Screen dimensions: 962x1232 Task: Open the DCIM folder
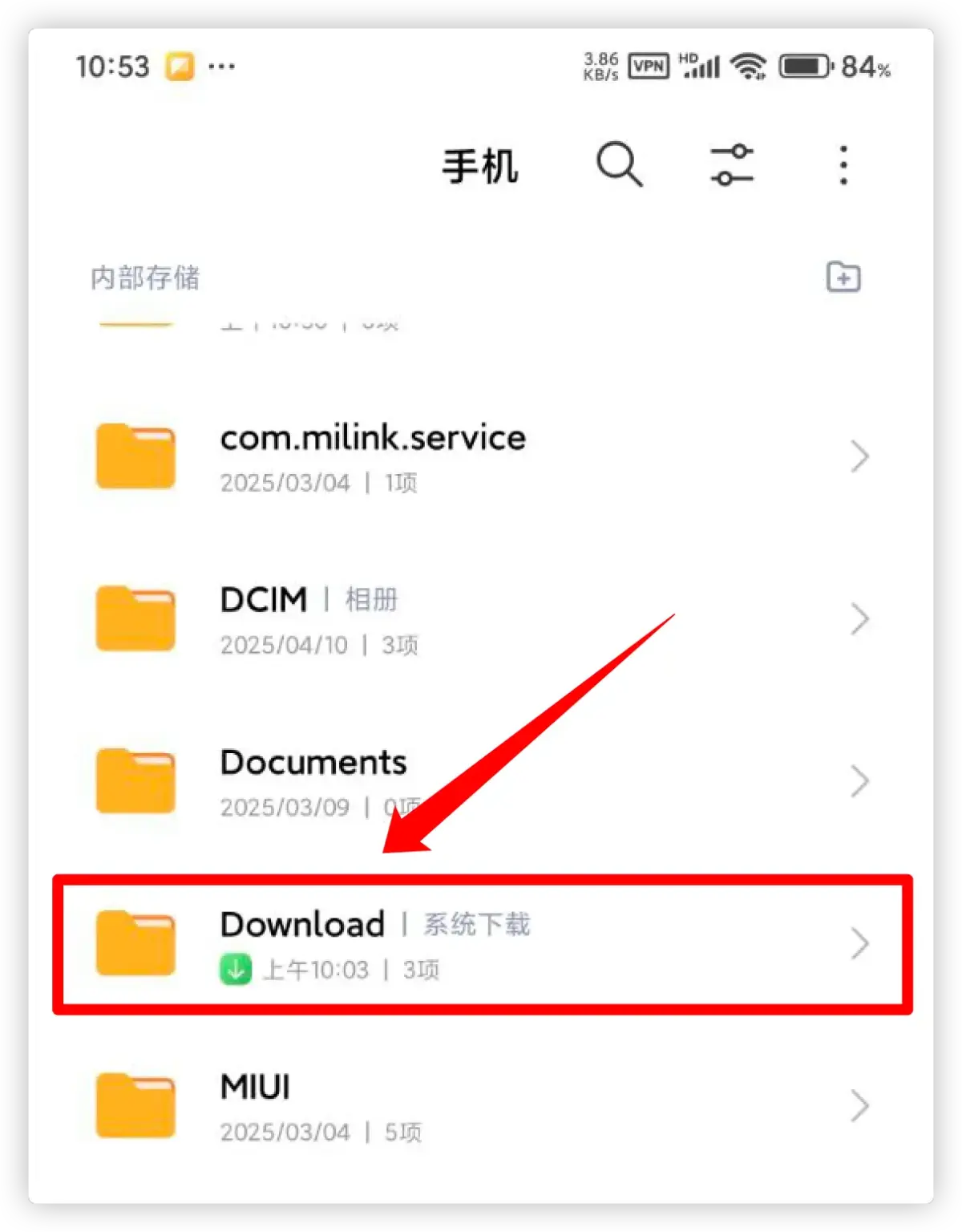tap(481, 619)
